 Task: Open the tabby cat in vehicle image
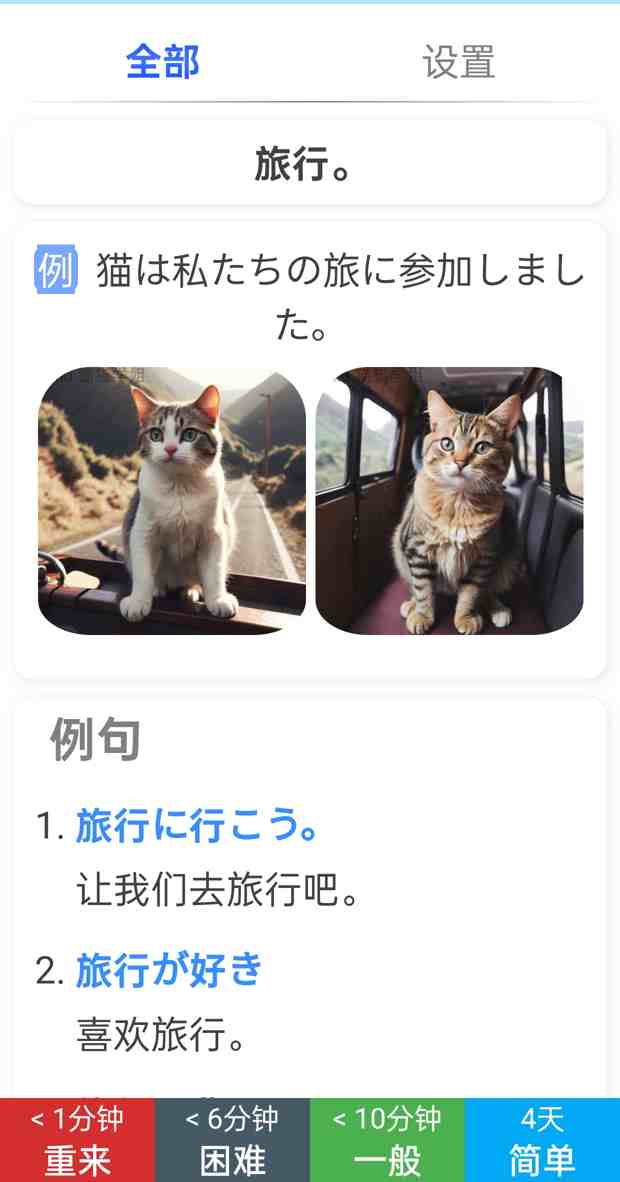[x=449, y=501]
